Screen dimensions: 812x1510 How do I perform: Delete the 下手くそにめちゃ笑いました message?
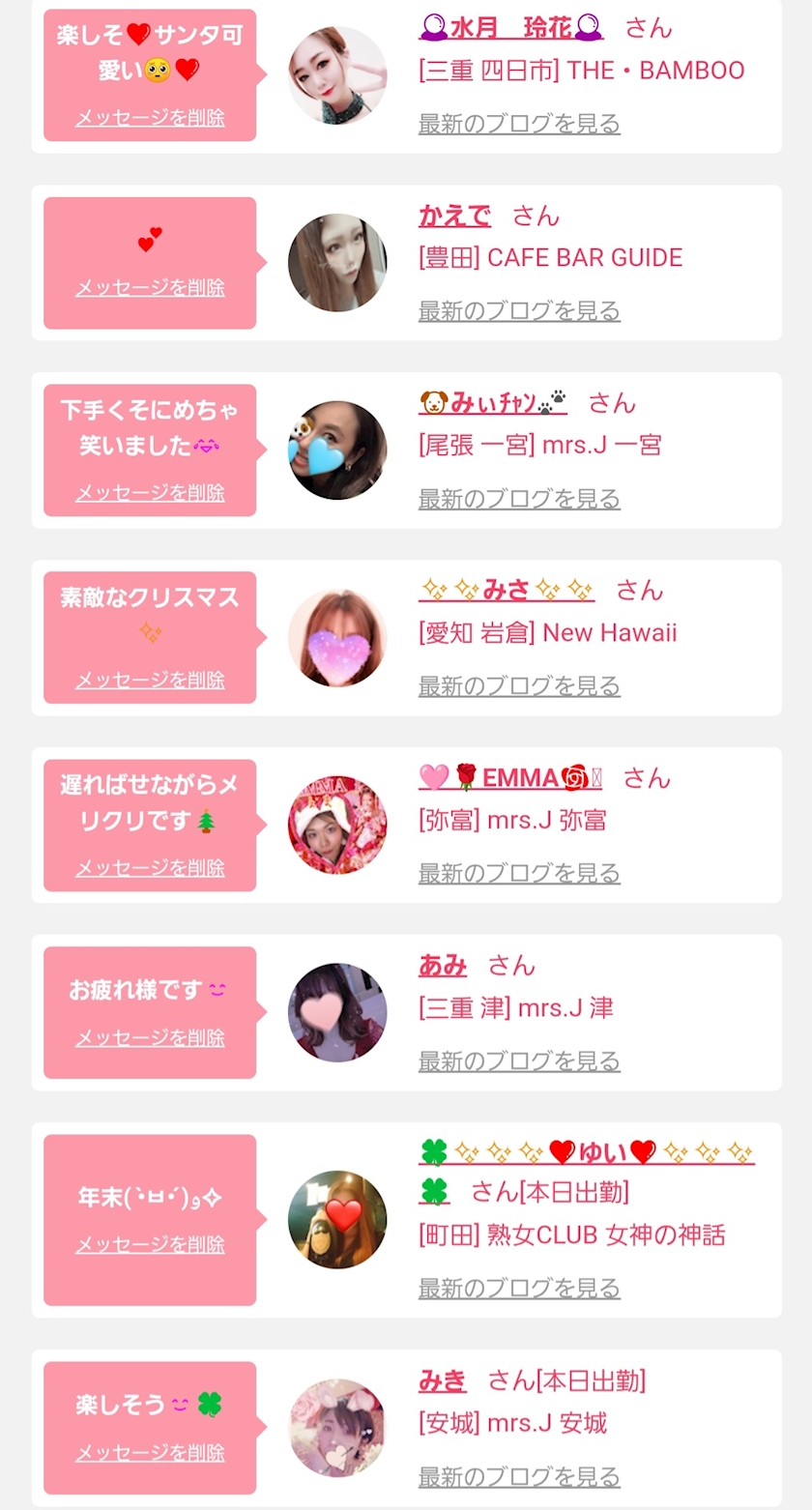click(x=150, y=493)
